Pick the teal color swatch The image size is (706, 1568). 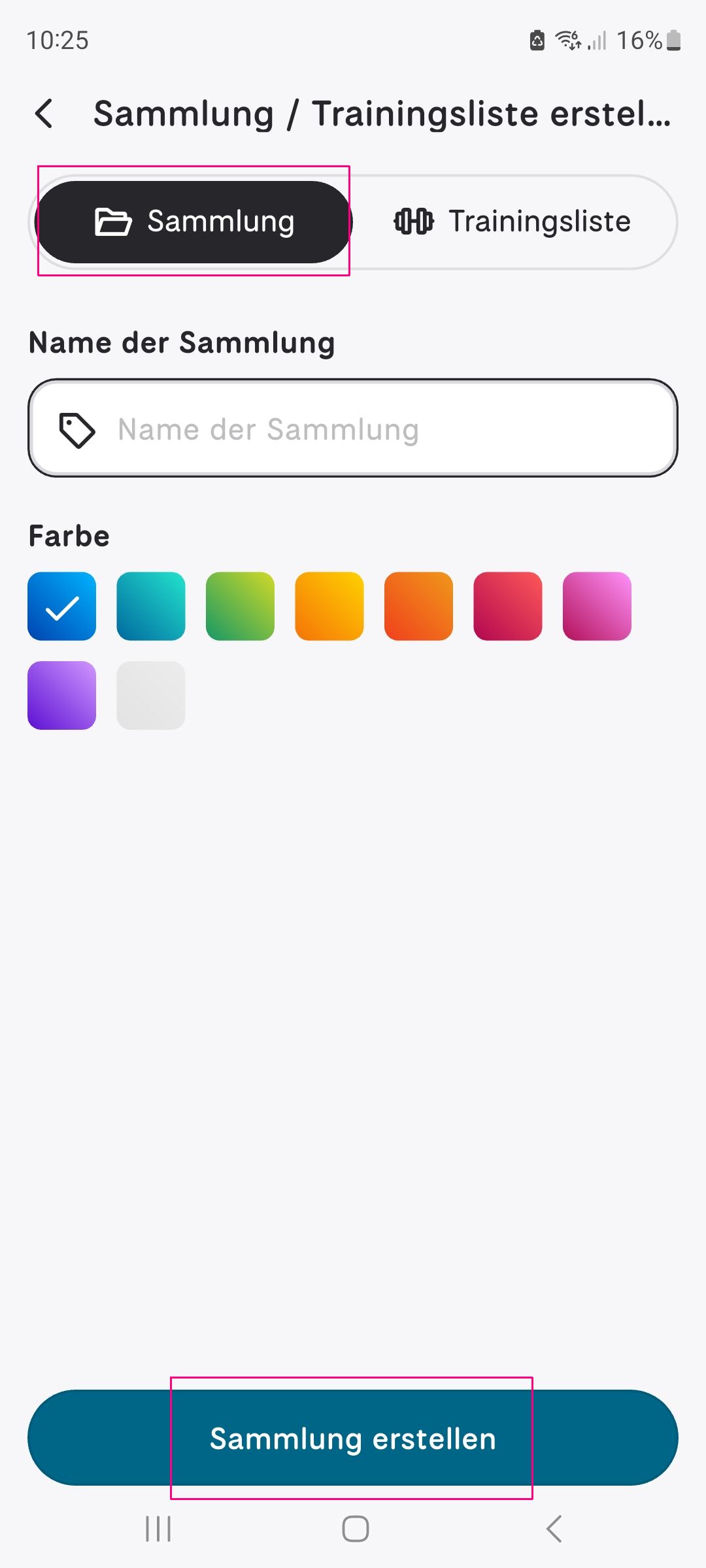(x=151, y=606)
